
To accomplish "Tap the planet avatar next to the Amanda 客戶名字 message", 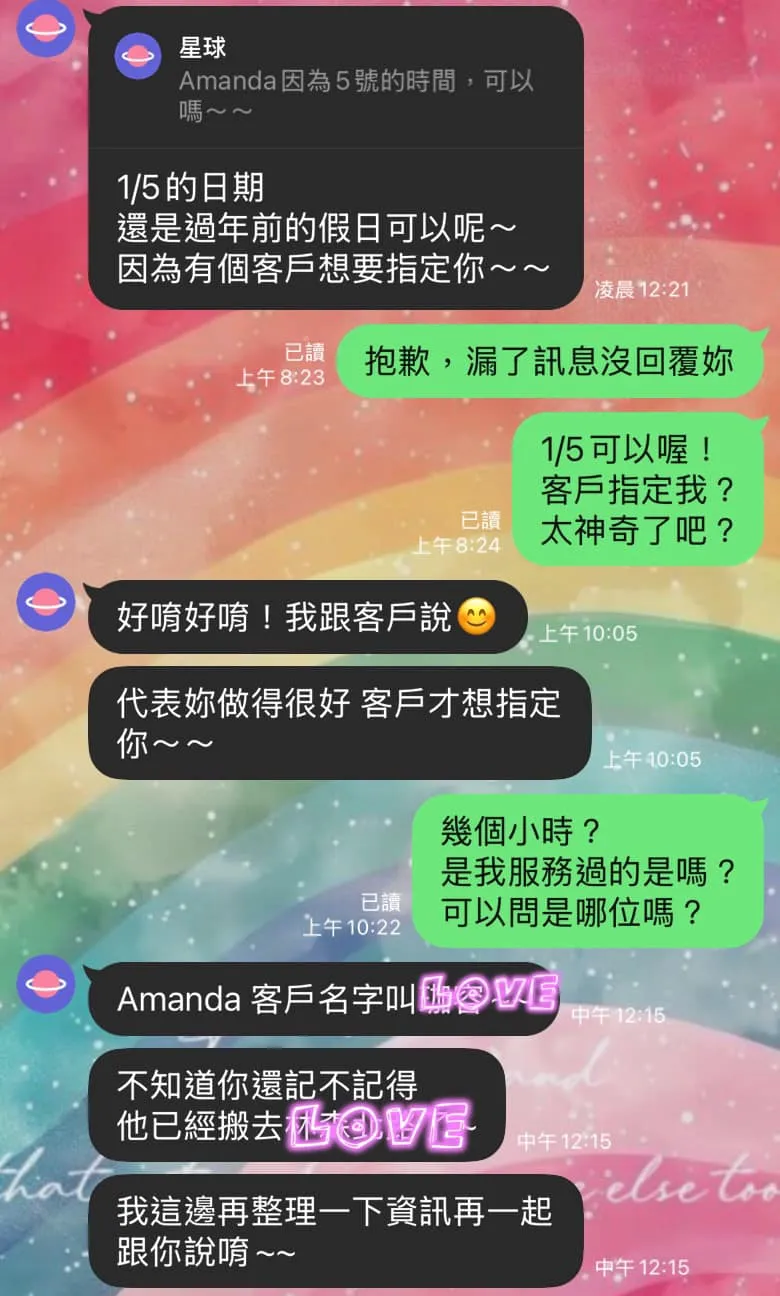I will tap(45, 984).
